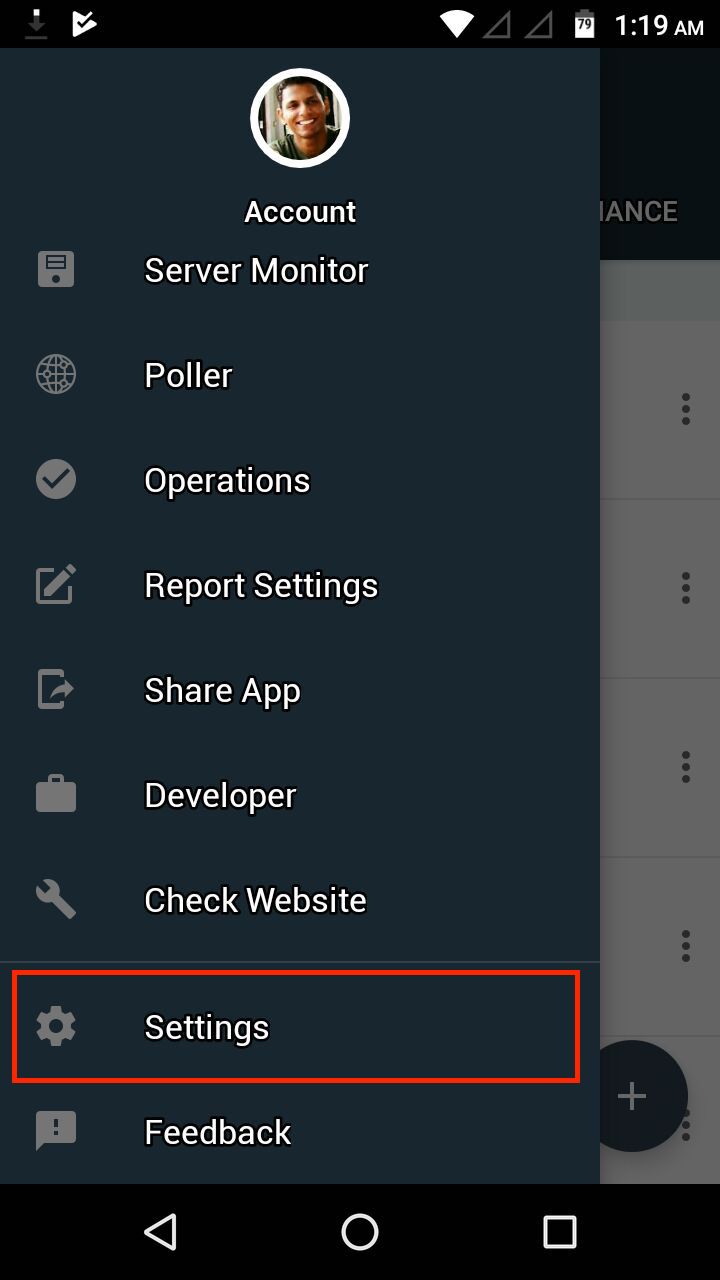This screenshot has width=720, height=1280.
Task: Tap Check Website
Action: click(255, 901)
